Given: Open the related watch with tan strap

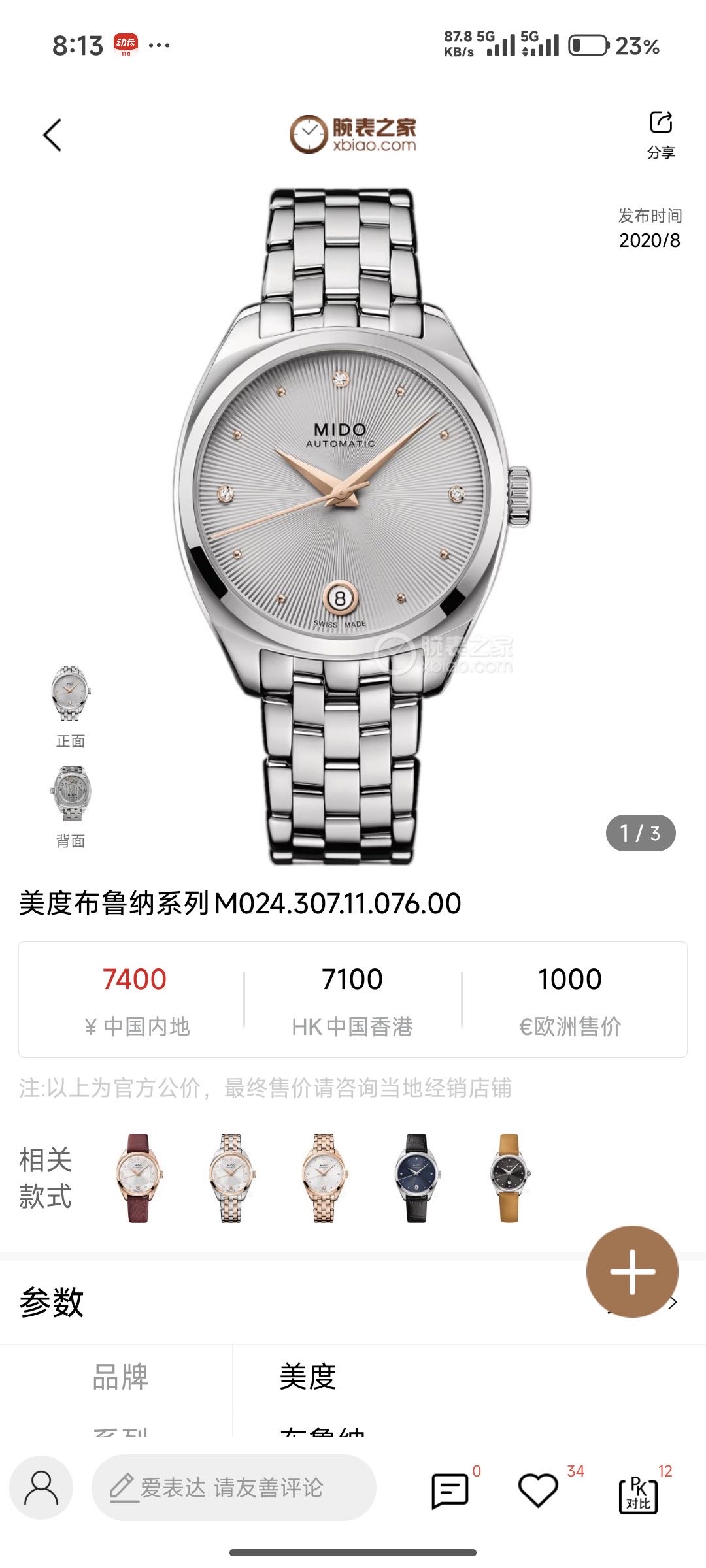Looking at the screenshot, I should (510, 1178).
